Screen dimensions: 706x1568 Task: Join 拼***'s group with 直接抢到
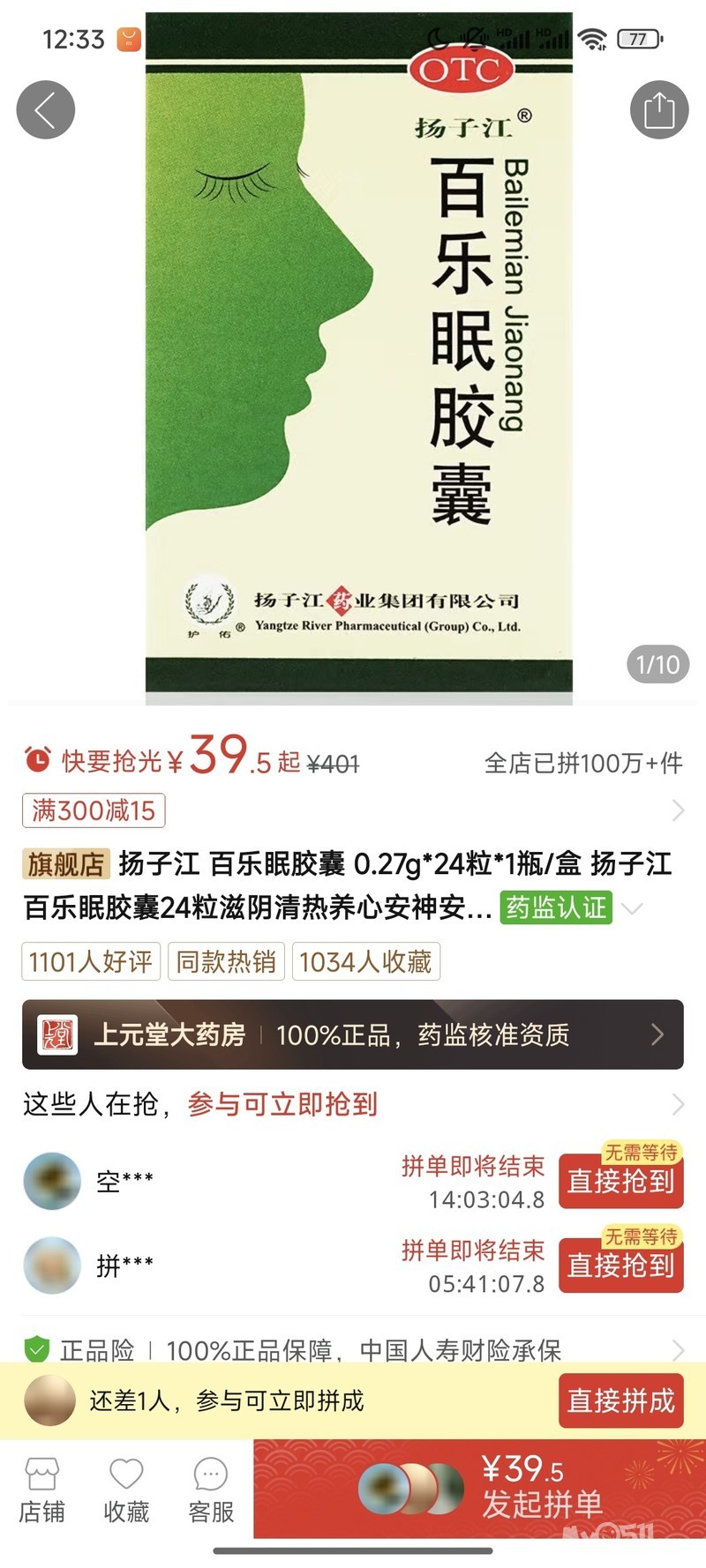[621, 1266]
